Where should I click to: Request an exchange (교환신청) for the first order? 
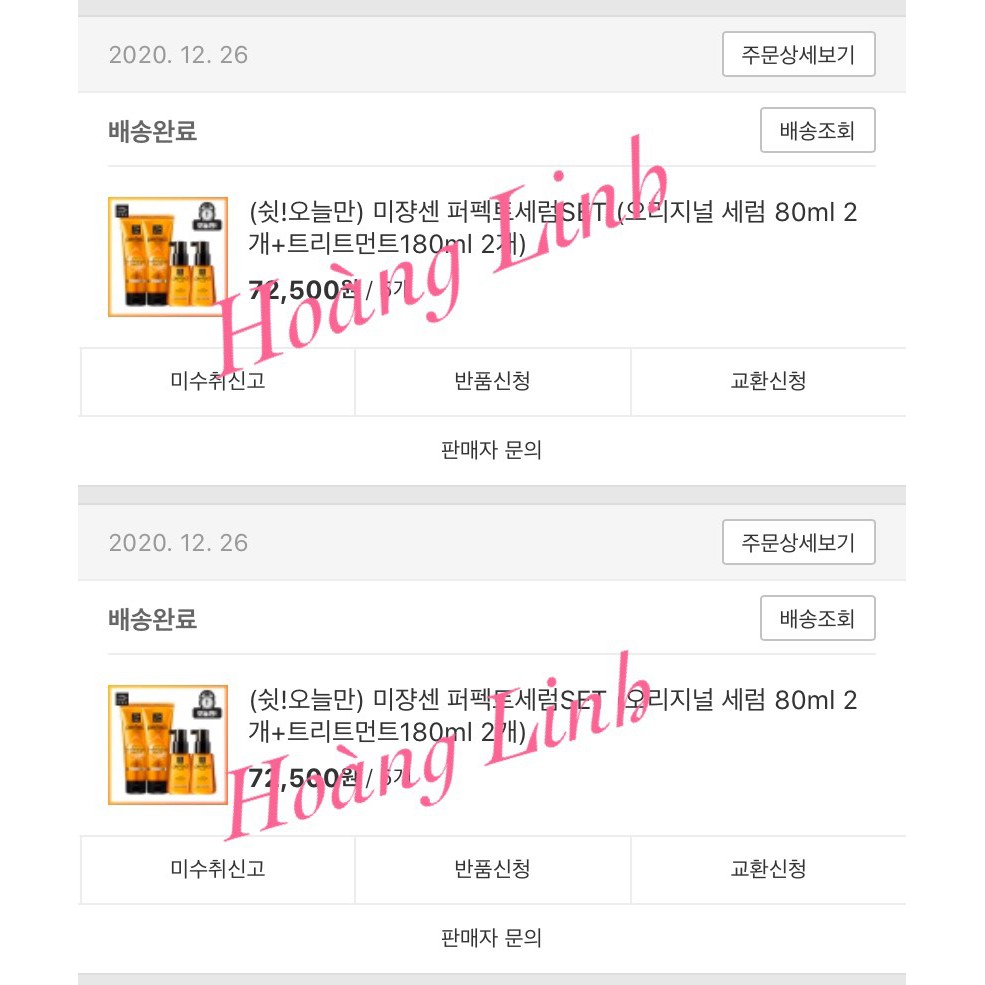(768, 381)
